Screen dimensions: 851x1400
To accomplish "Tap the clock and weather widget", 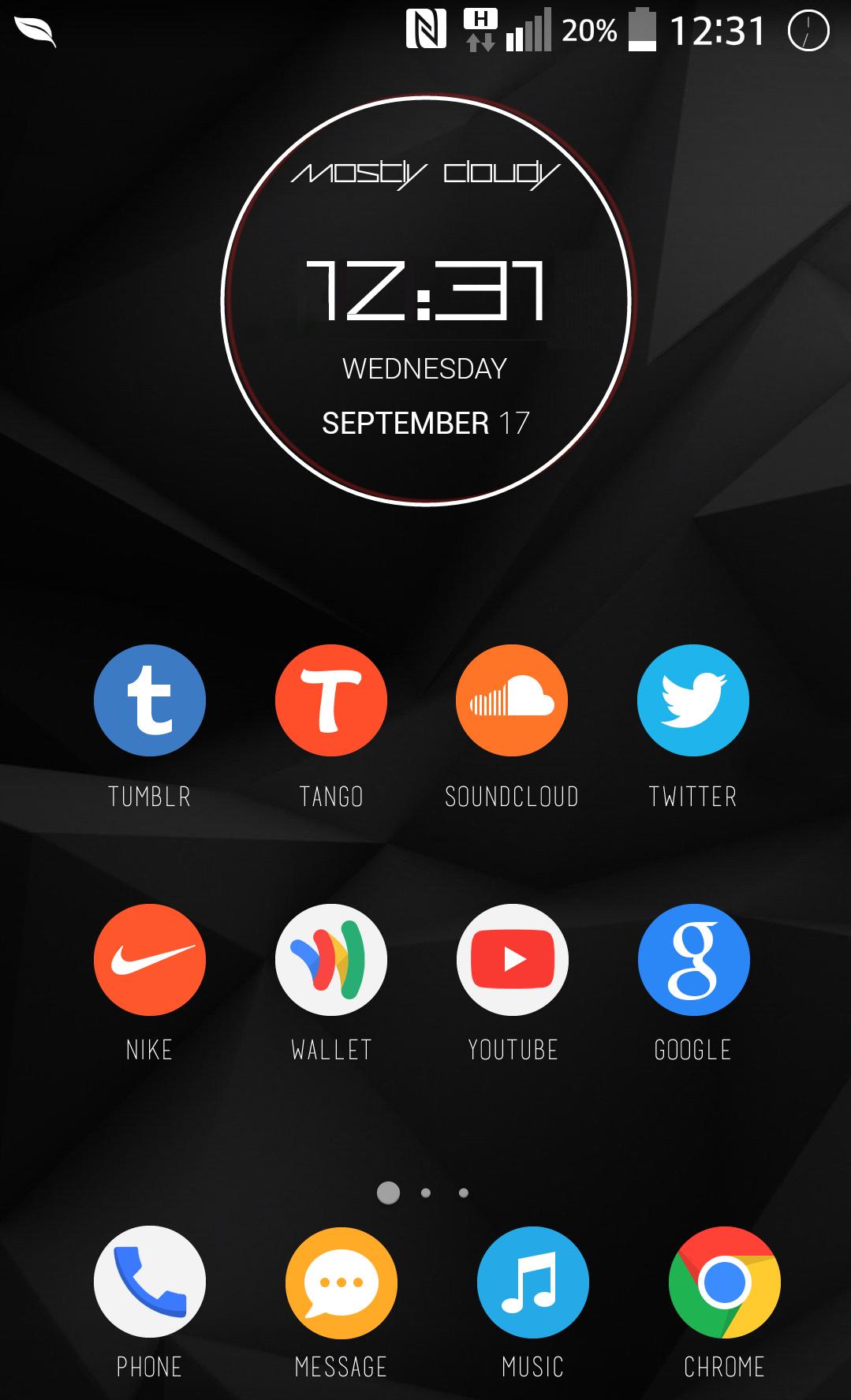I will click(426, 300).
